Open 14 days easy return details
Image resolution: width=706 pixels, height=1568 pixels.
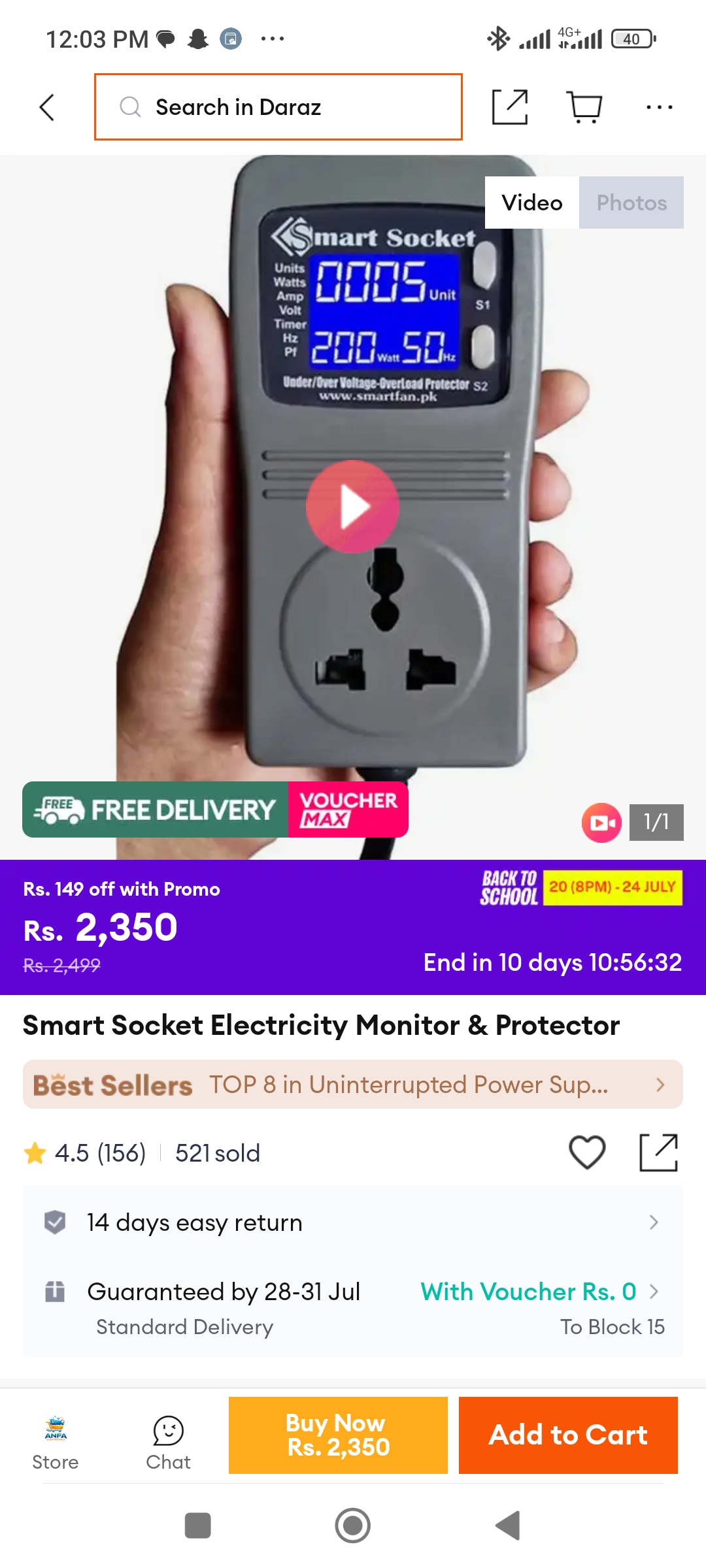click(x=353, y=1222)
